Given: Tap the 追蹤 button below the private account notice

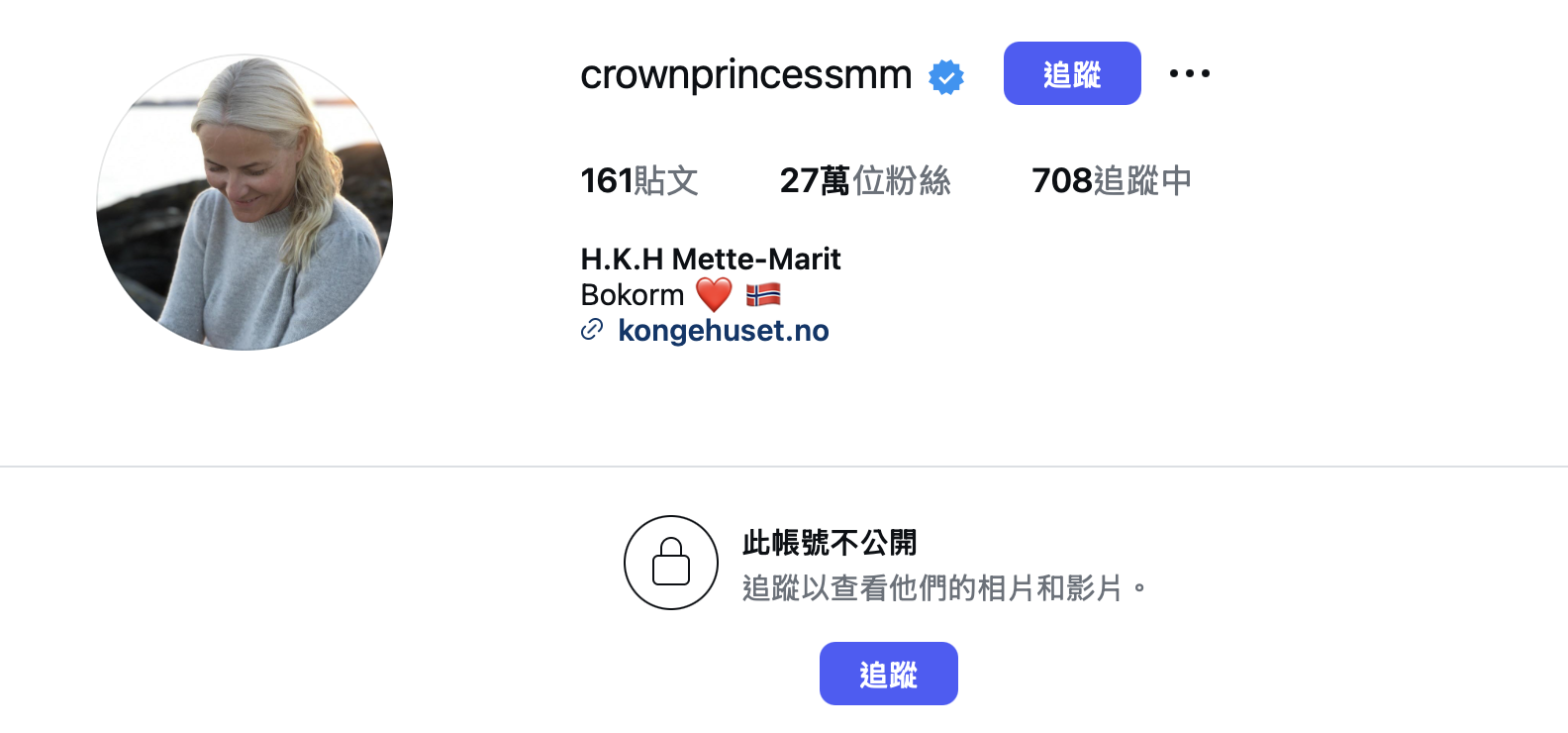Looking at the screenshot, I should (x=888, y=674).
